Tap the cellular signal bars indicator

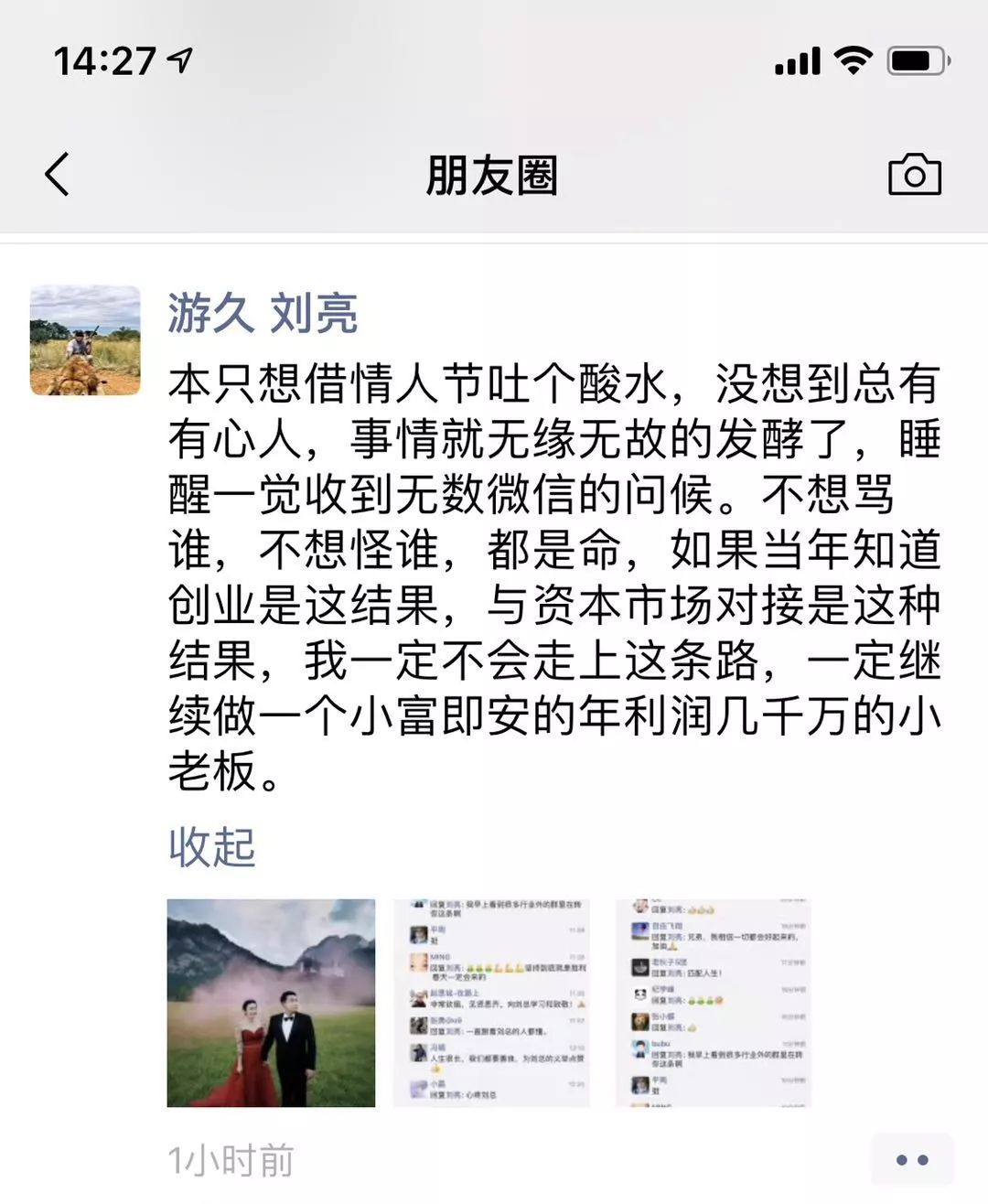pos(798,60)
